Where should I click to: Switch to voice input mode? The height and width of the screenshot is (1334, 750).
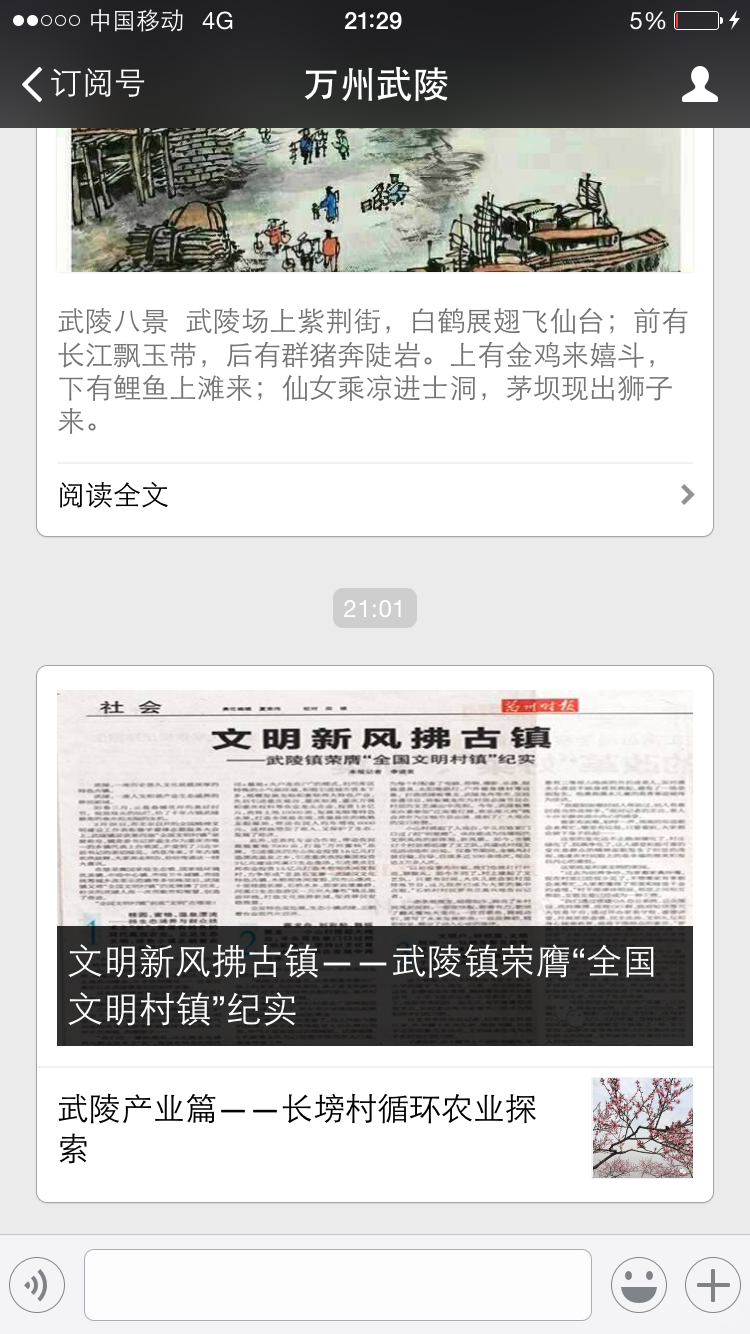coord(37,1285)
